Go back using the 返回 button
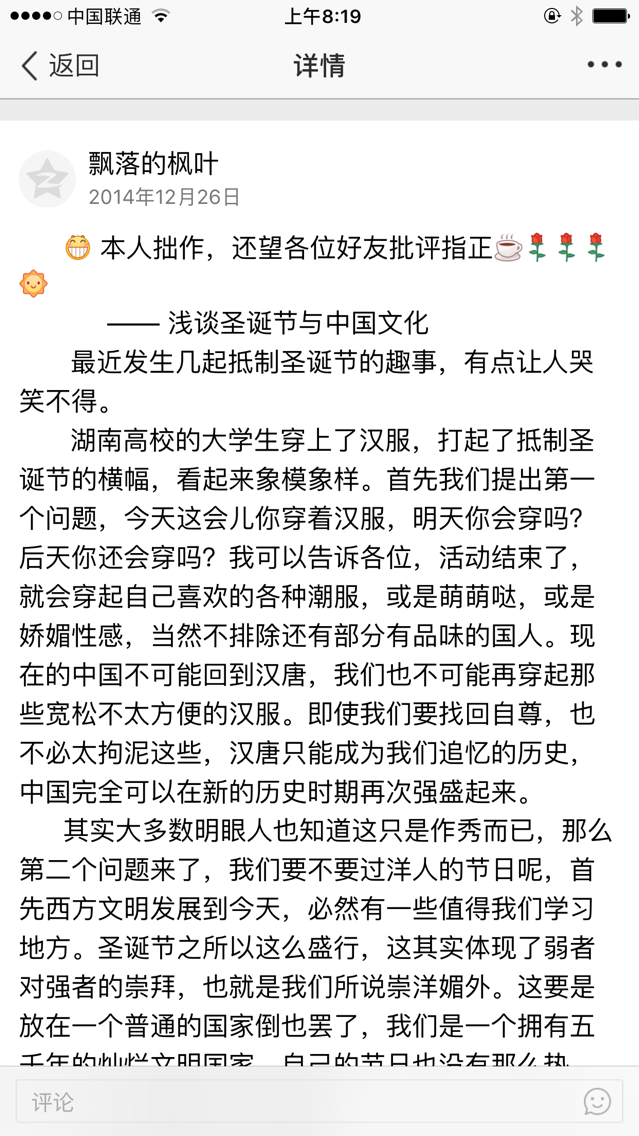Viewport: 639px width, 1136px height. (61, 66)
